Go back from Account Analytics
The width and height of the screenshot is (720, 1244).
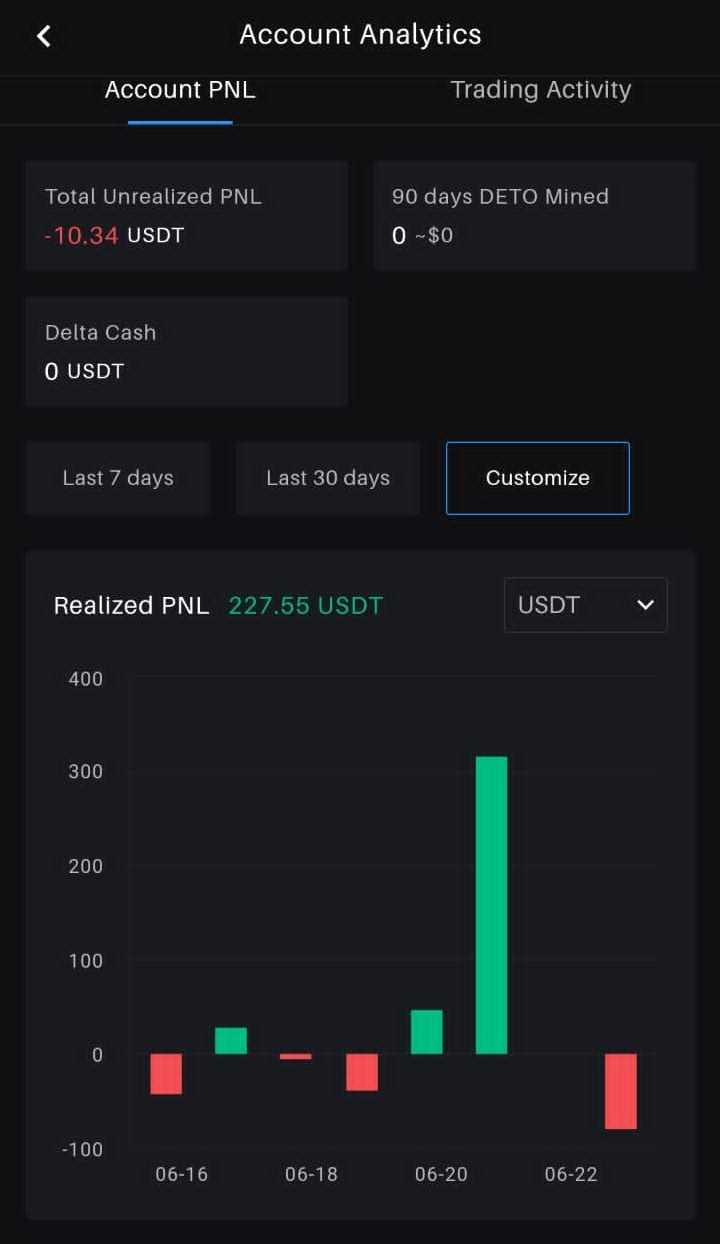point(44,36)
